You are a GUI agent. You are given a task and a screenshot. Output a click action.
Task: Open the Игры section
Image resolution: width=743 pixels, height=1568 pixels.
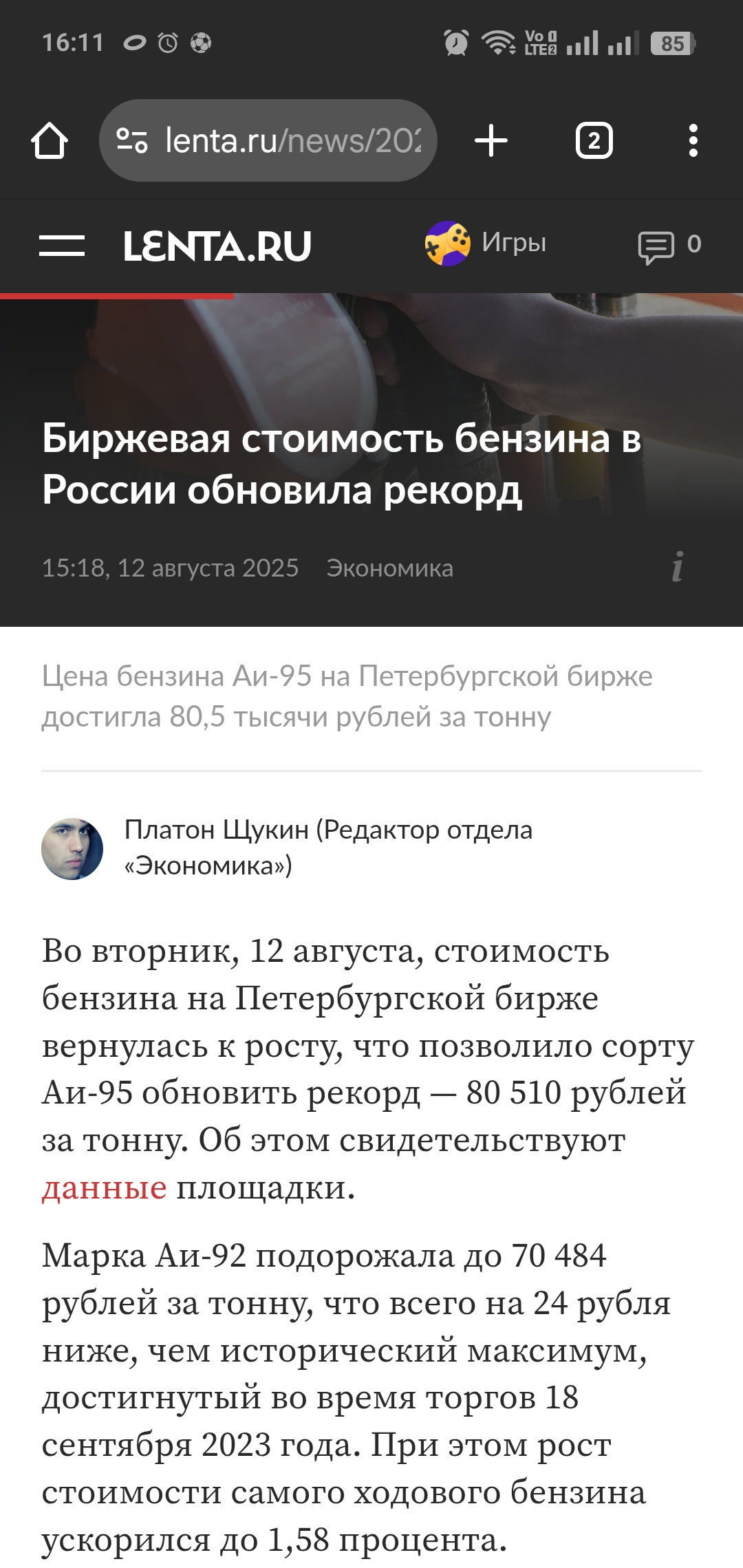point(486,244)
